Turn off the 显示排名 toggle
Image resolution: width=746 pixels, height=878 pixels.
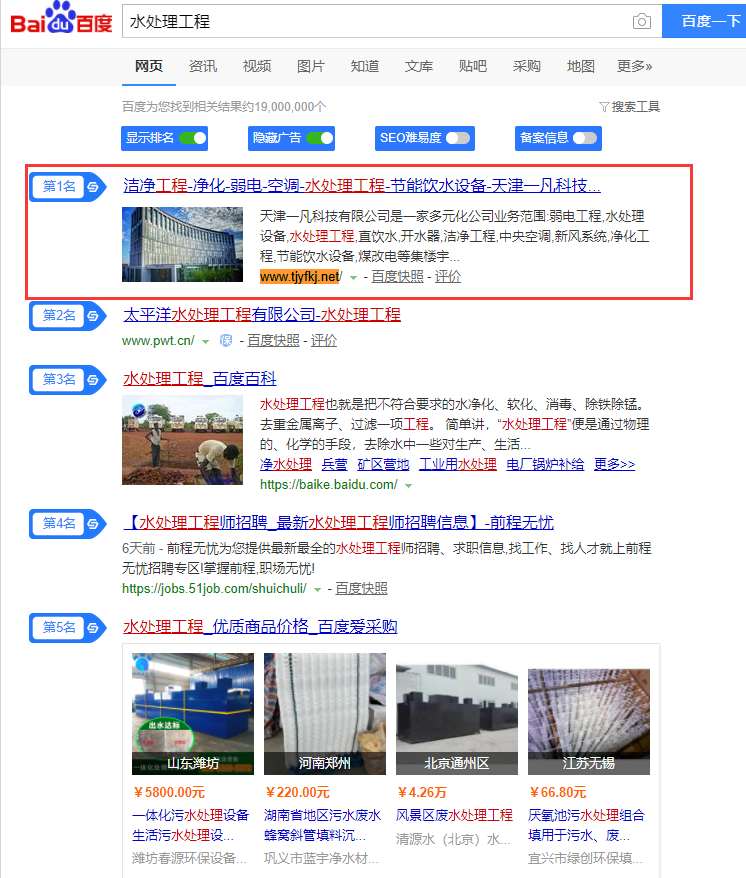click(x=193, y=138)
